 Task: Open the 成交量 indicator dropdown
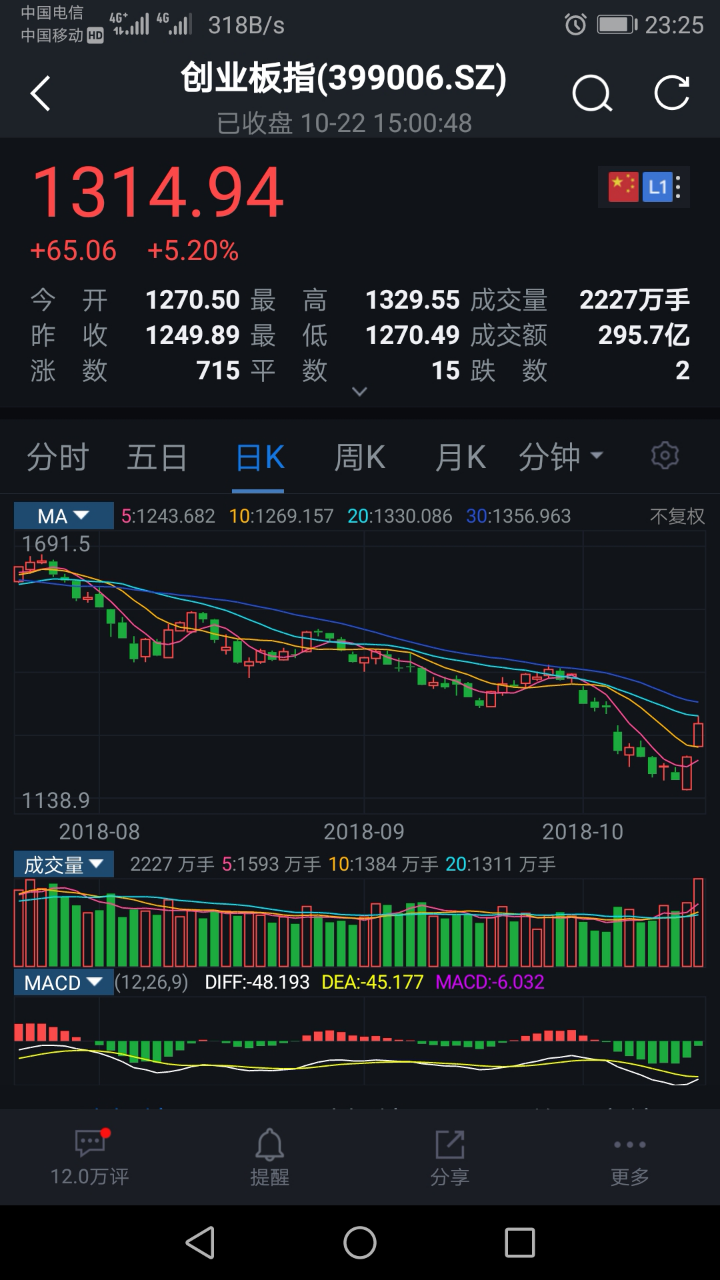(x=63, y=864)
